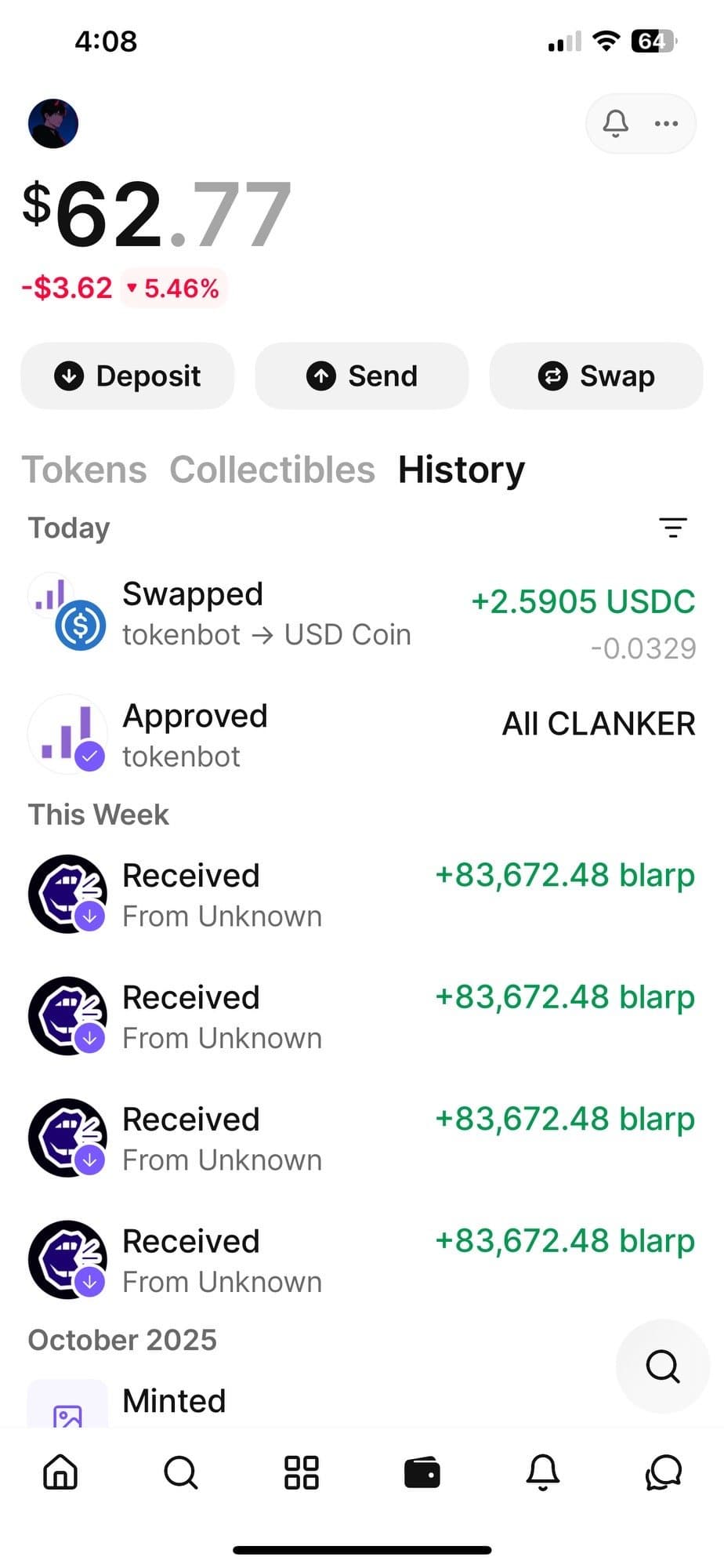724x1568 pixels.
Task: Tap the floating search button
Action: coord(663,1366)
